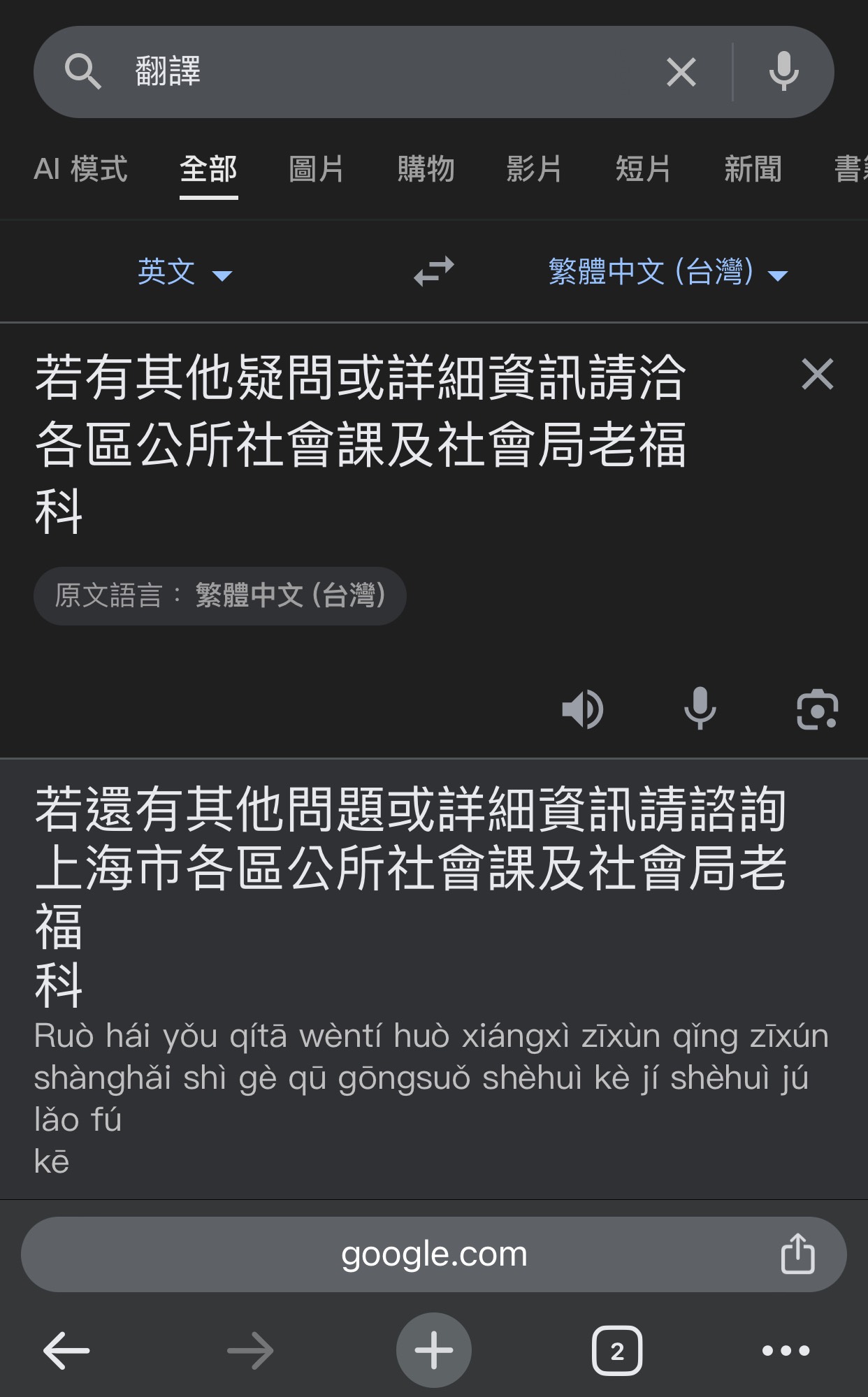
Task: Open a new browser tab
Action: (434, 1351)
